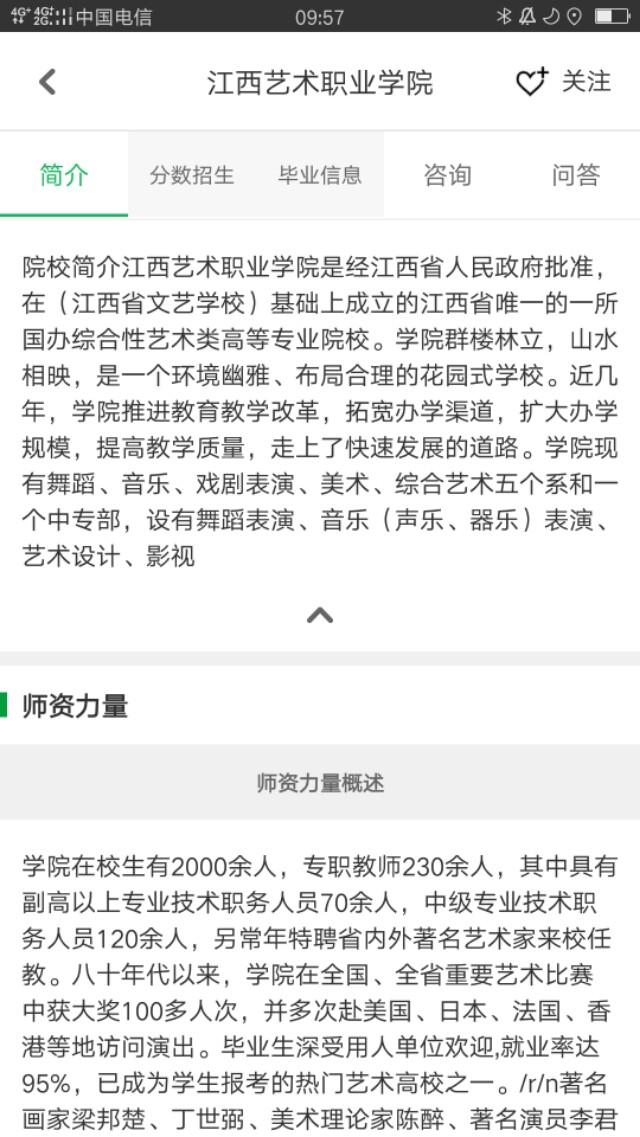Follow this school with the 关注 button

coord(563,82)
